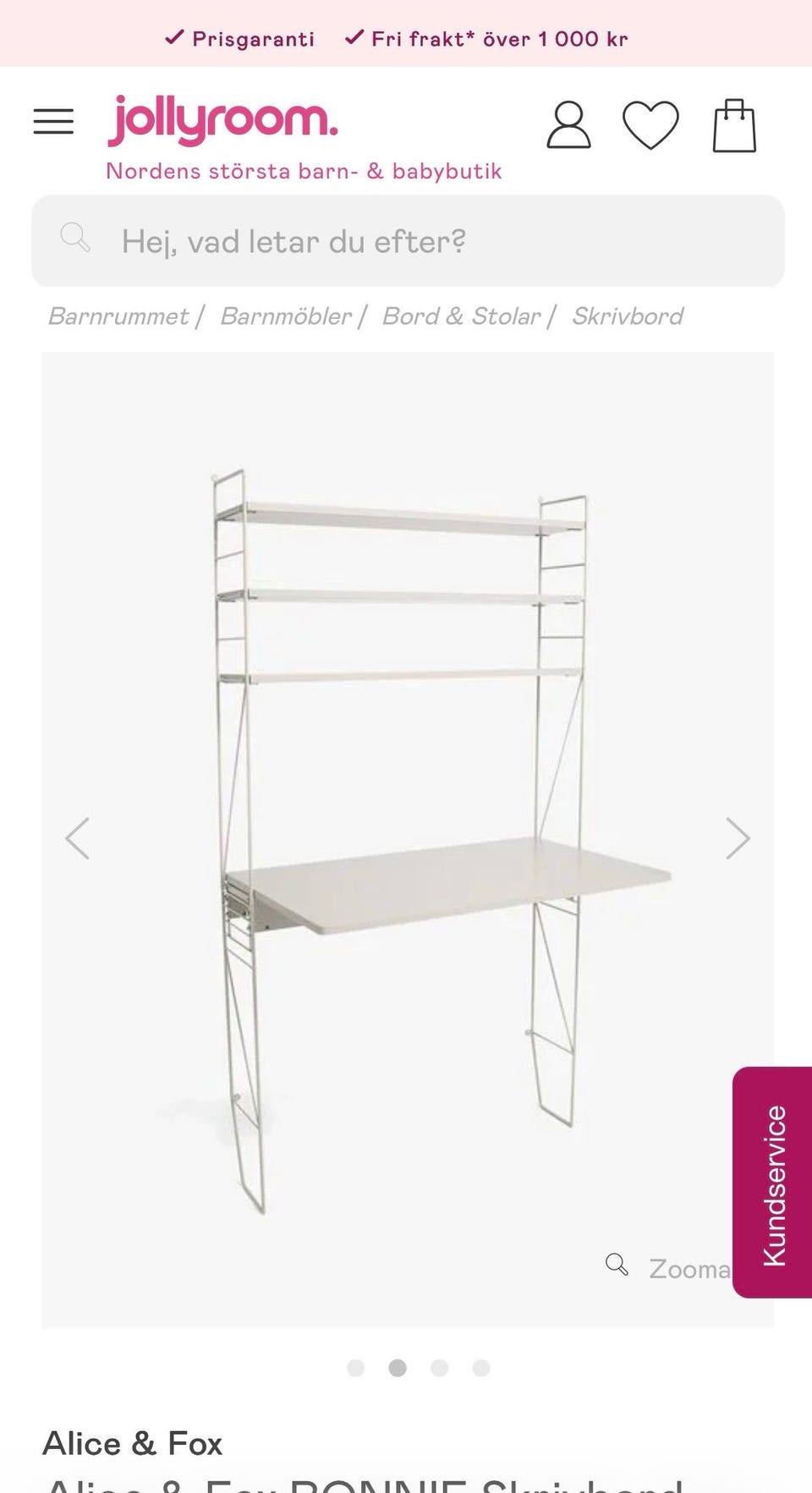Open the desk product image
Screen dimensions: 812x1493
pyautogui.click(x=408, y=837)
